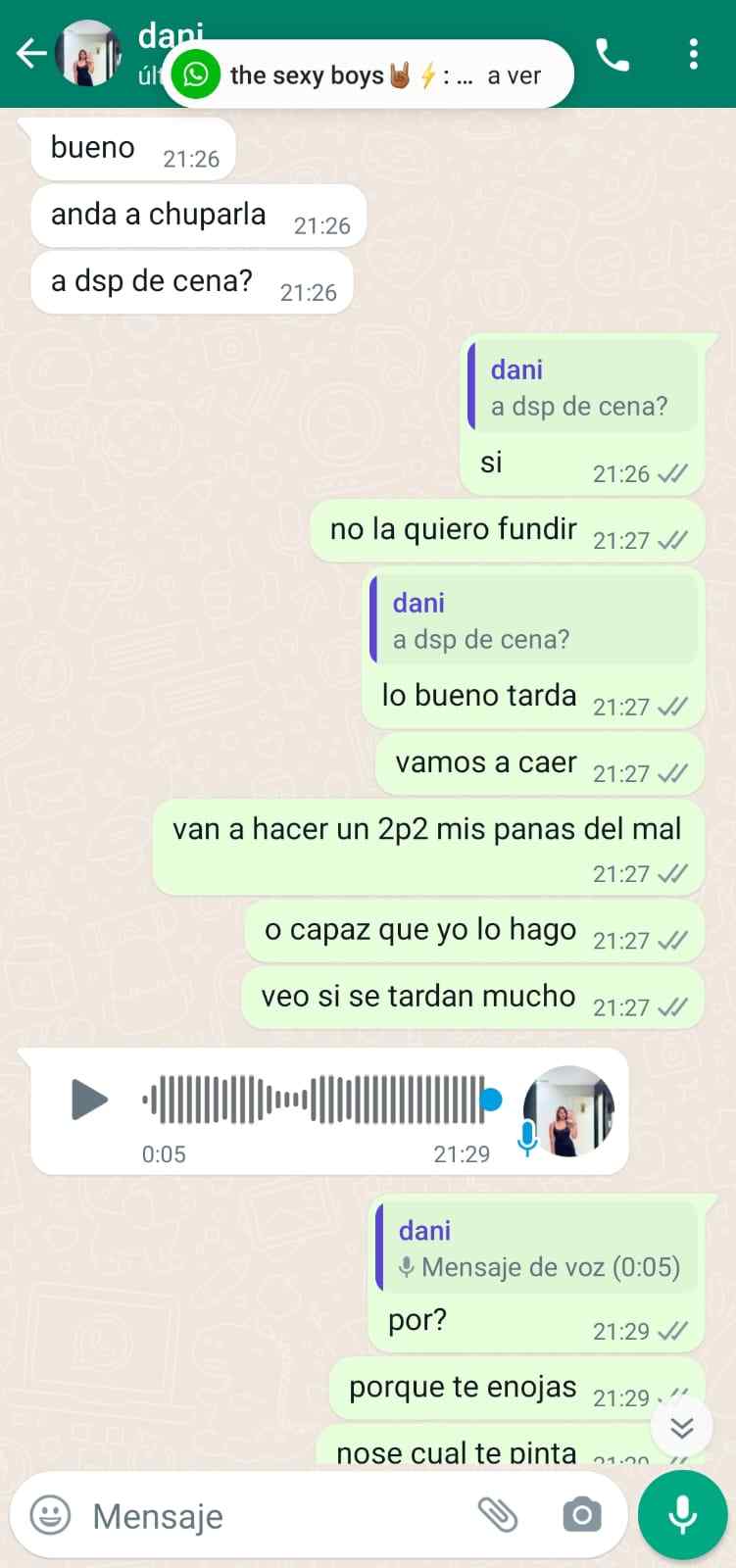The width and height of the screenshot is (736, 1568).
Task: Attach a file with the paperclip
Action: [x=498, y=1515]
